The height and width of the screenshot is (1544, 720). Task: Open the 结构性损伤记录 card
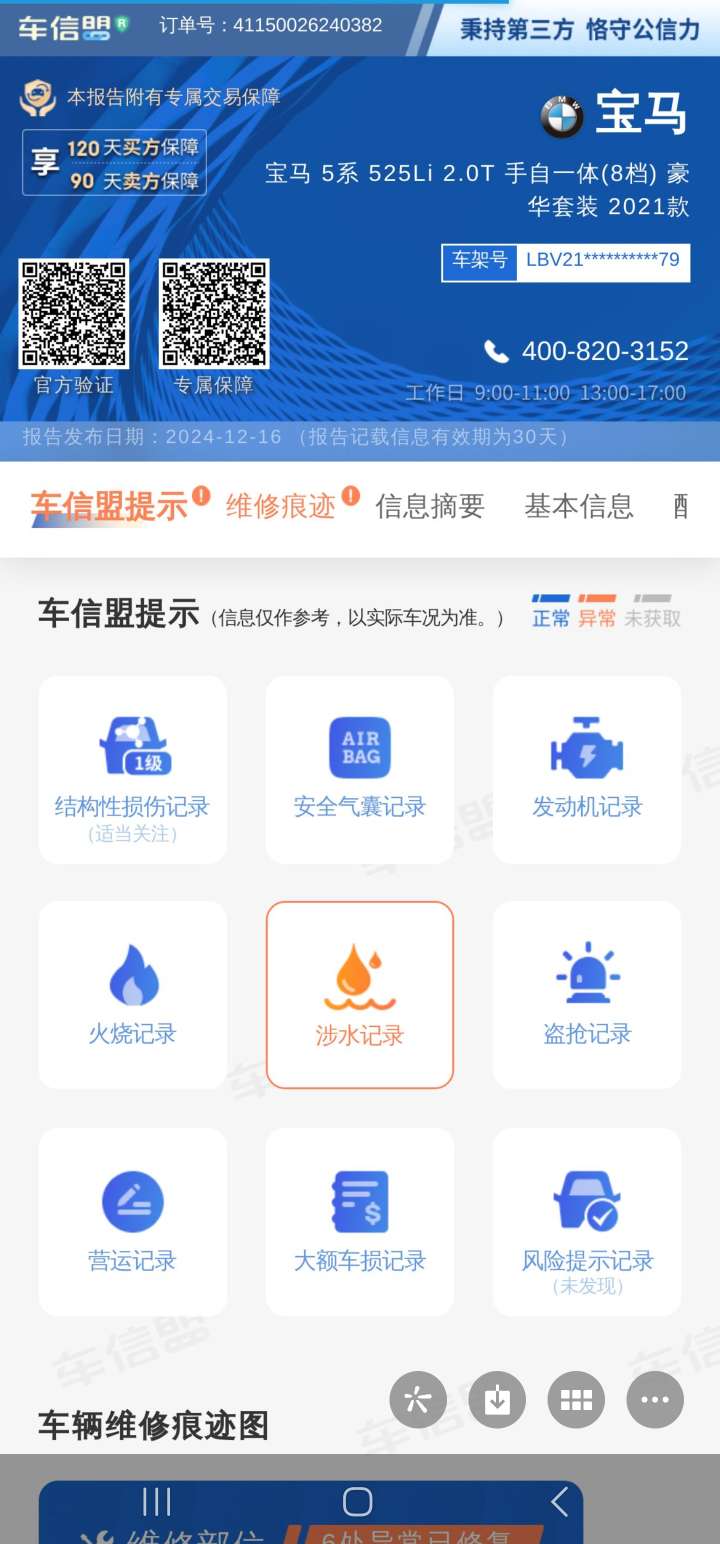click(x=133, y=770)
